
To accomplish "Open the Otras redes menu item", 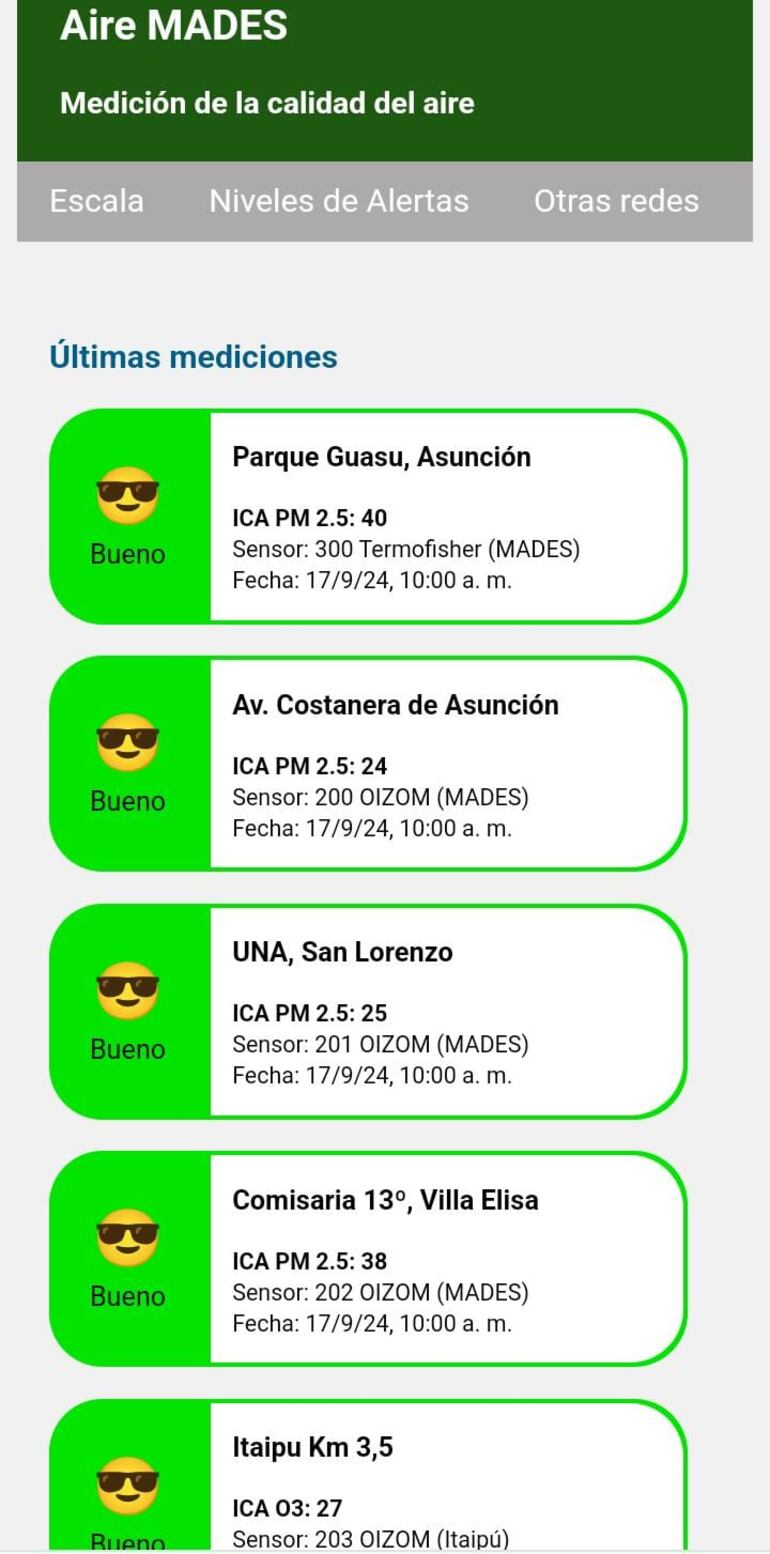I will pyautogui.click(x=617, y=201).
